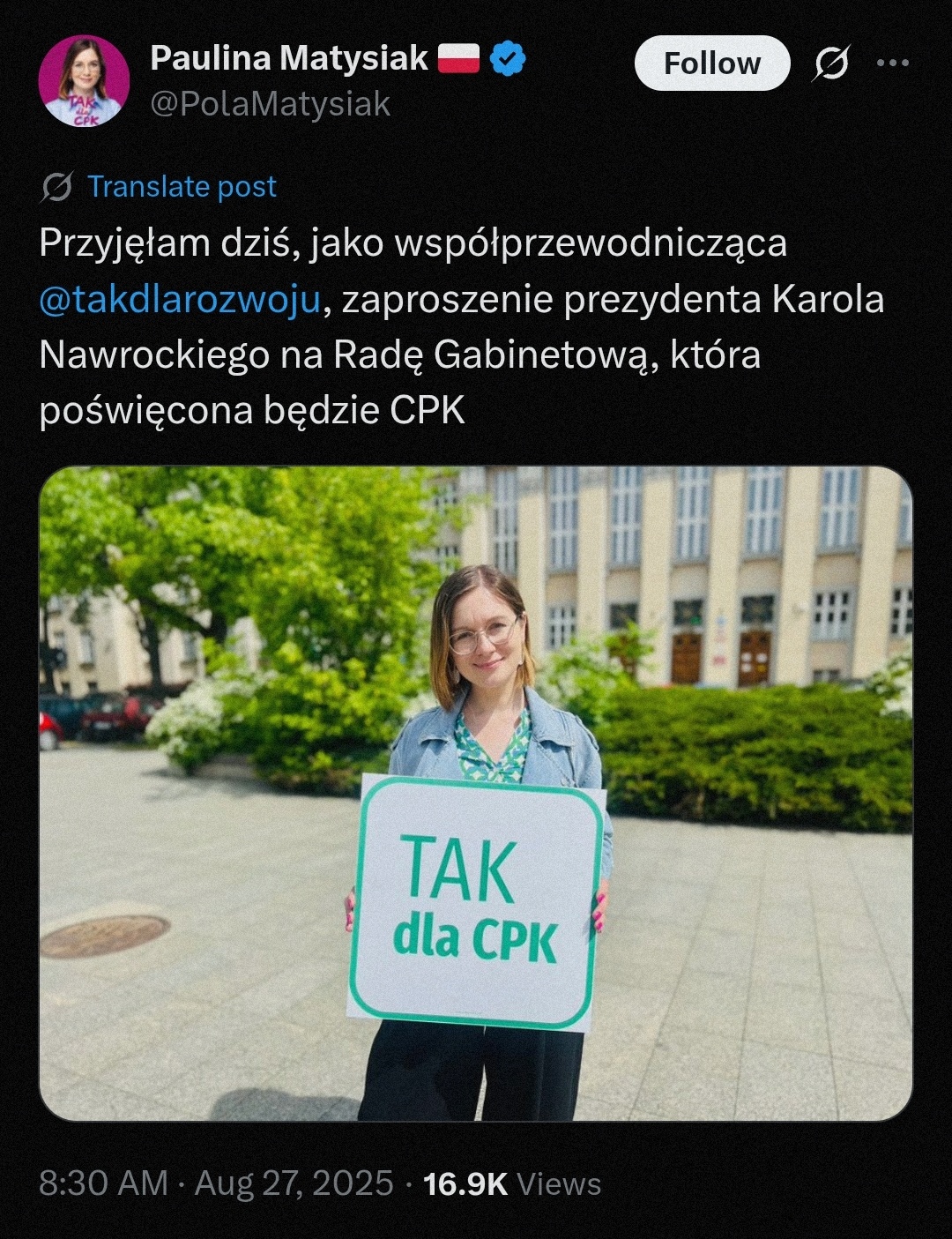Translate post to another language
This screenshot has height=1239, width=952.
pyautogui.click(x=181, y=187)
